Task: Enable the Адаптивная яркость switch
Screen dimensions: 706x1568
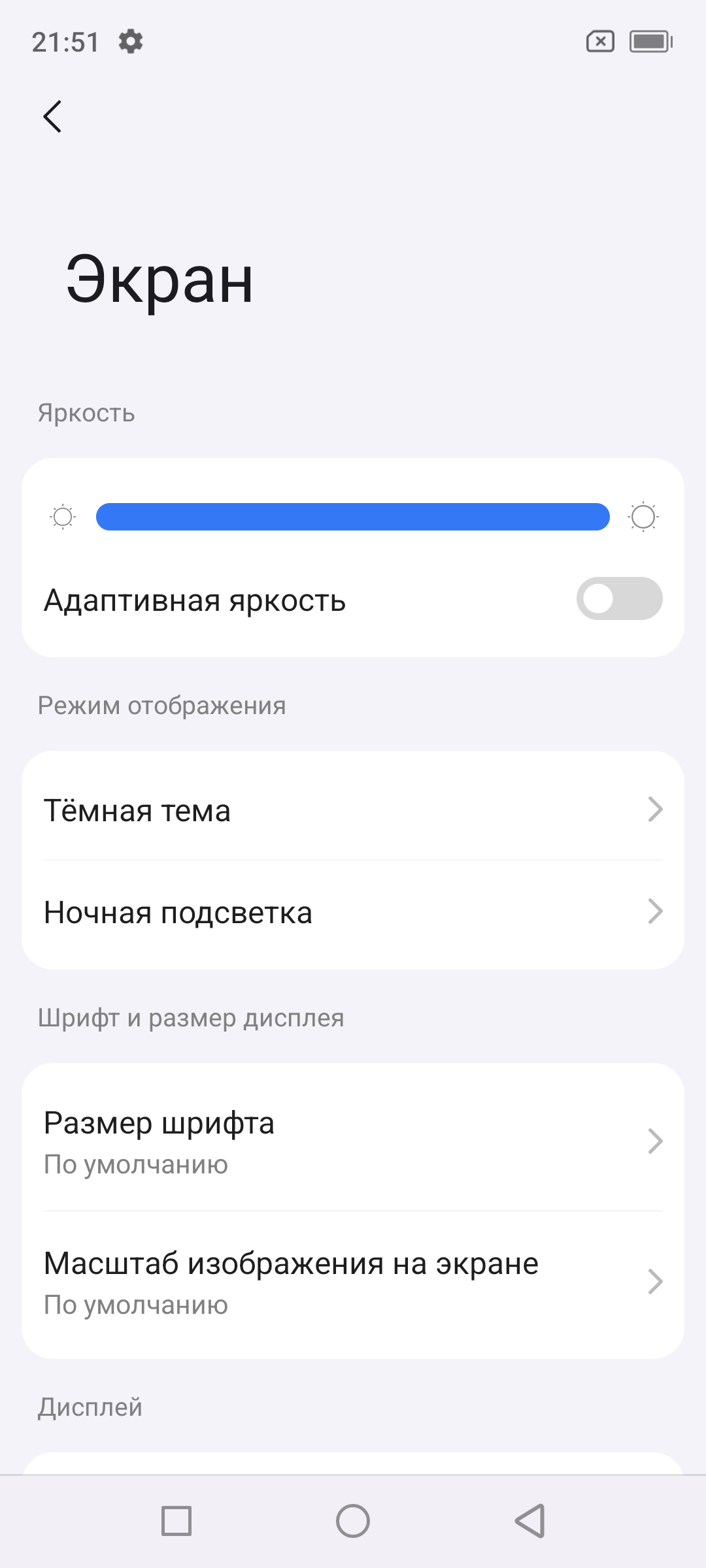Action: coord(618,598)
